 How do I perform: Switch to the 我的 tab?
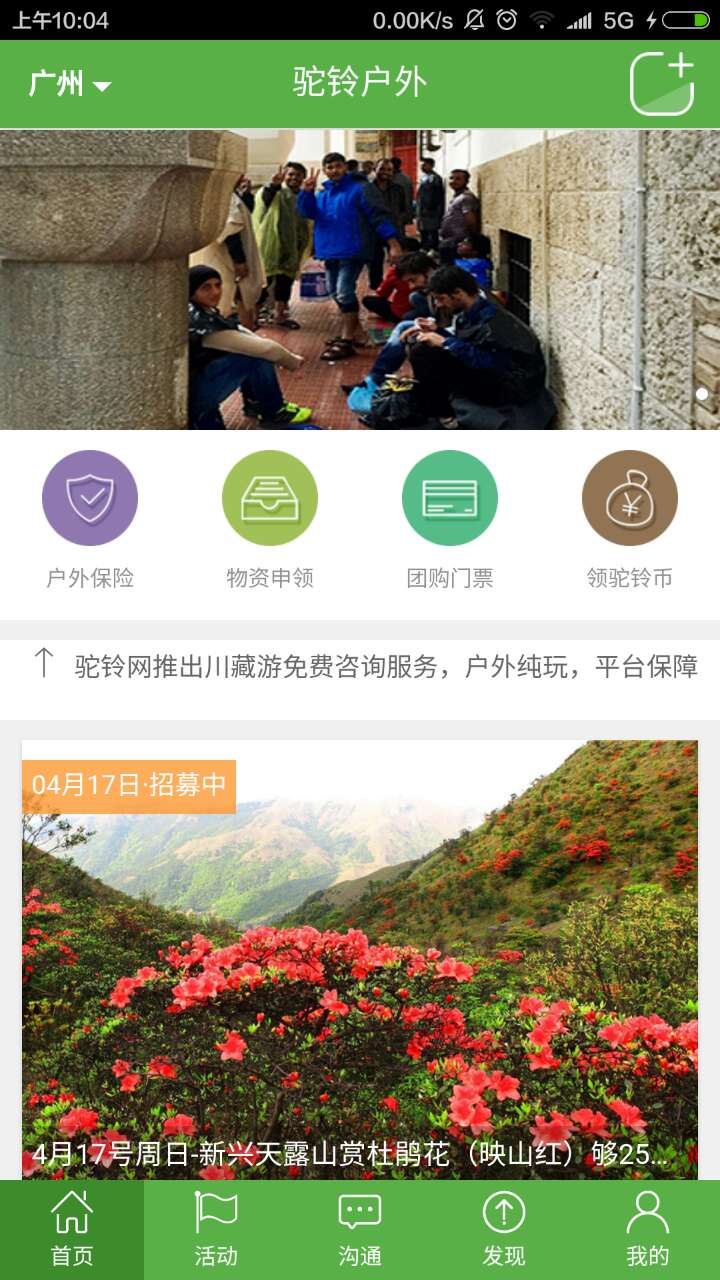(648, 1230)
